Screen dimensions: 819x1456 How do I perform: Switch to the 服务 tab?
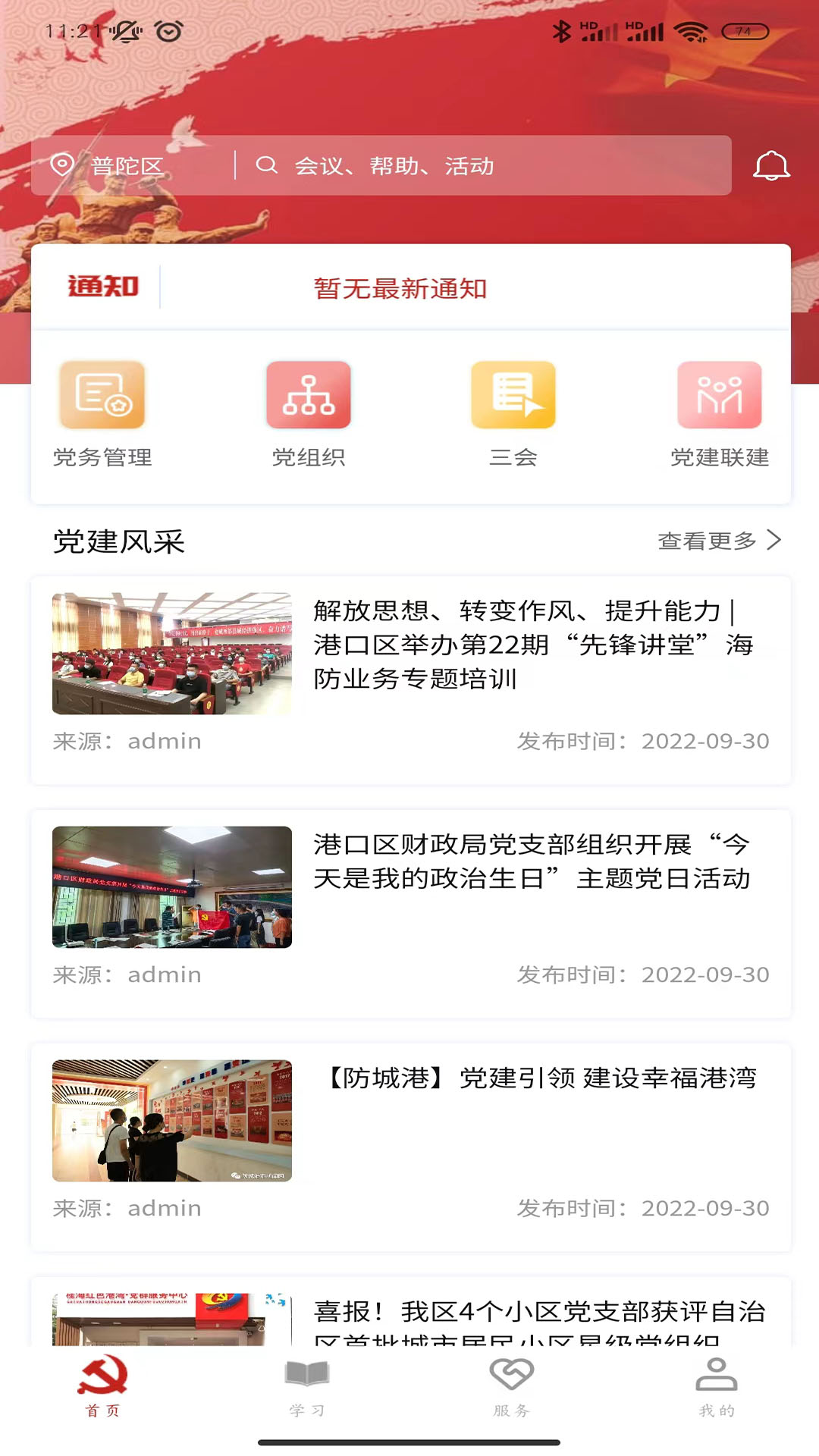click(x=512, y=1386)
